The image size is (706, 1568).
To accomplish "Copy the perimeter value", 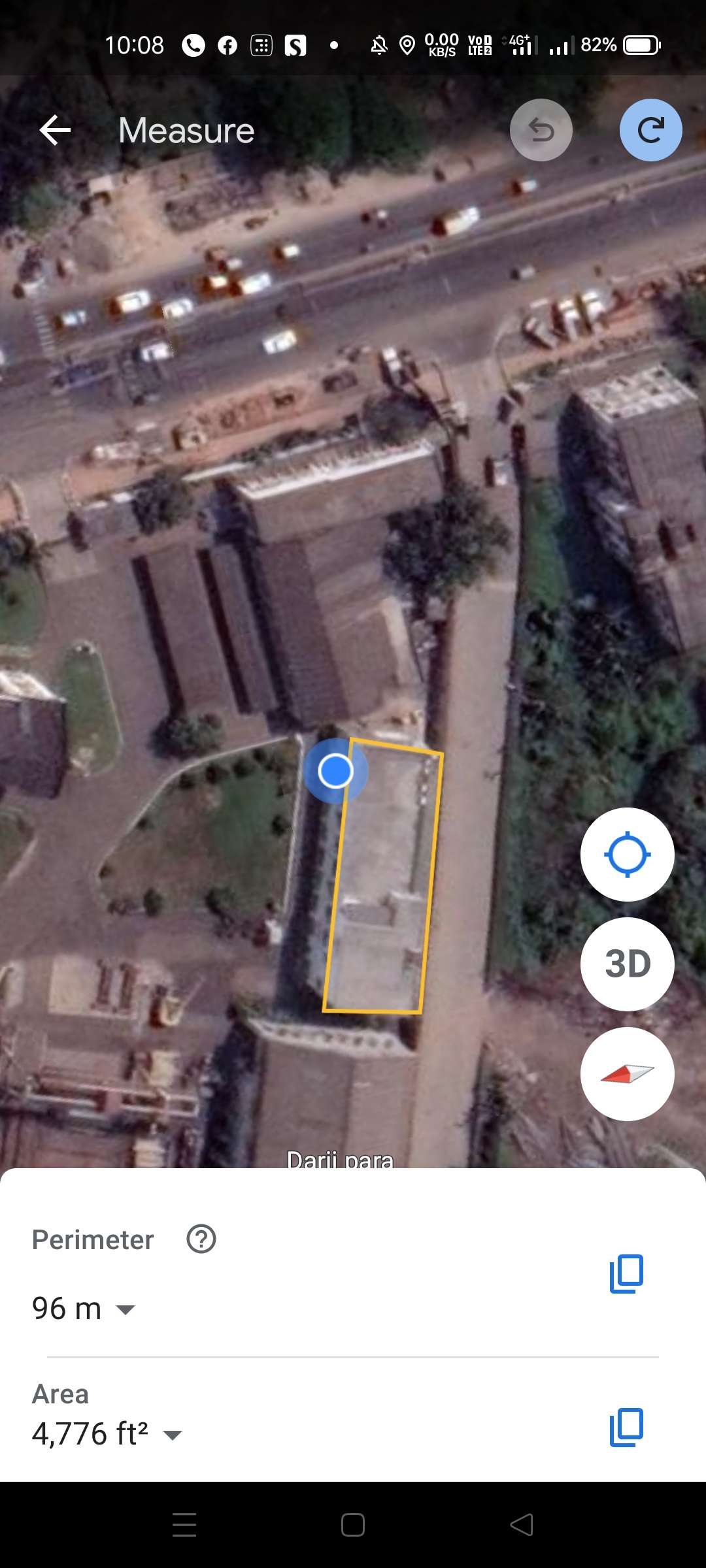I will click(x=626, y=1273).
